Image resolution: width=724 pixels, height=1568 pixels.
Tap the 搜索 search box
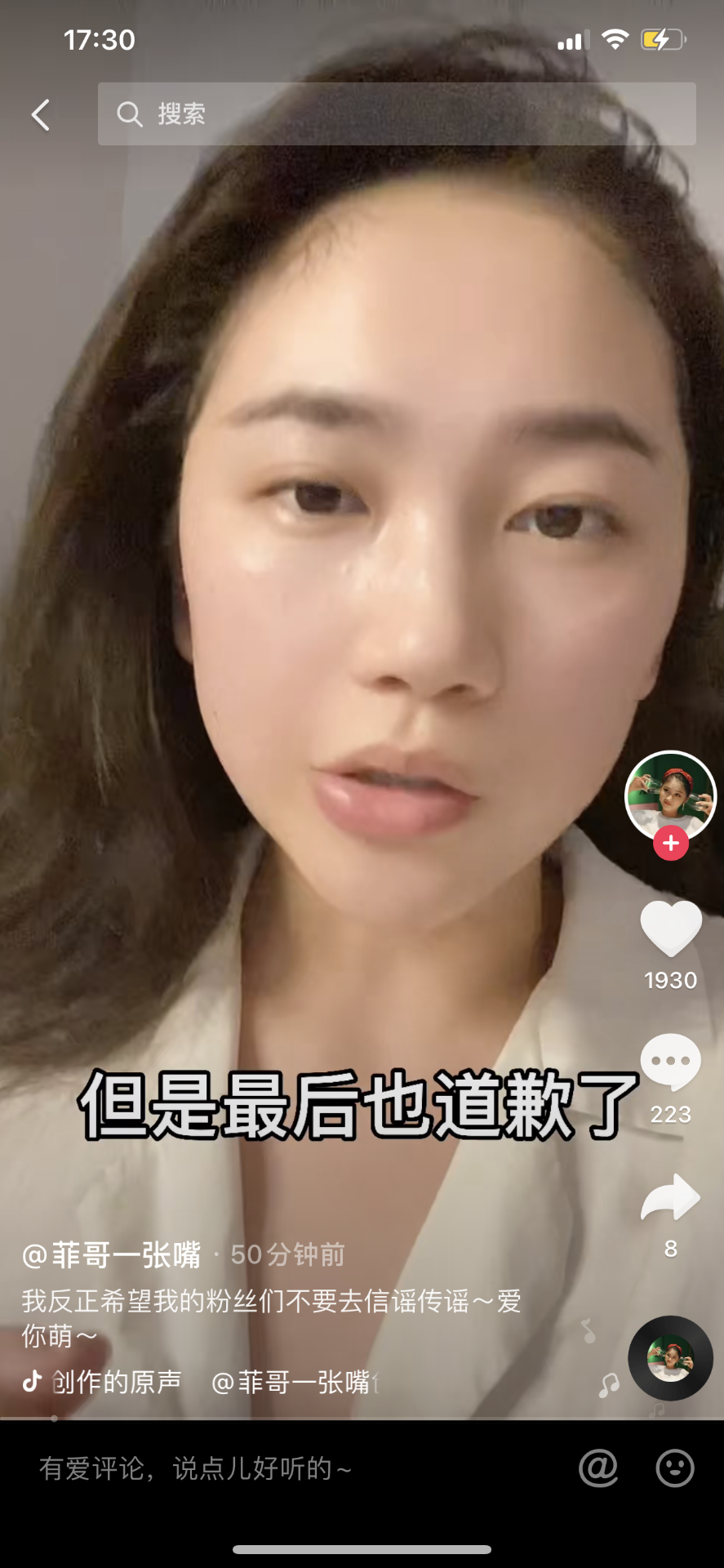[397, 114]
